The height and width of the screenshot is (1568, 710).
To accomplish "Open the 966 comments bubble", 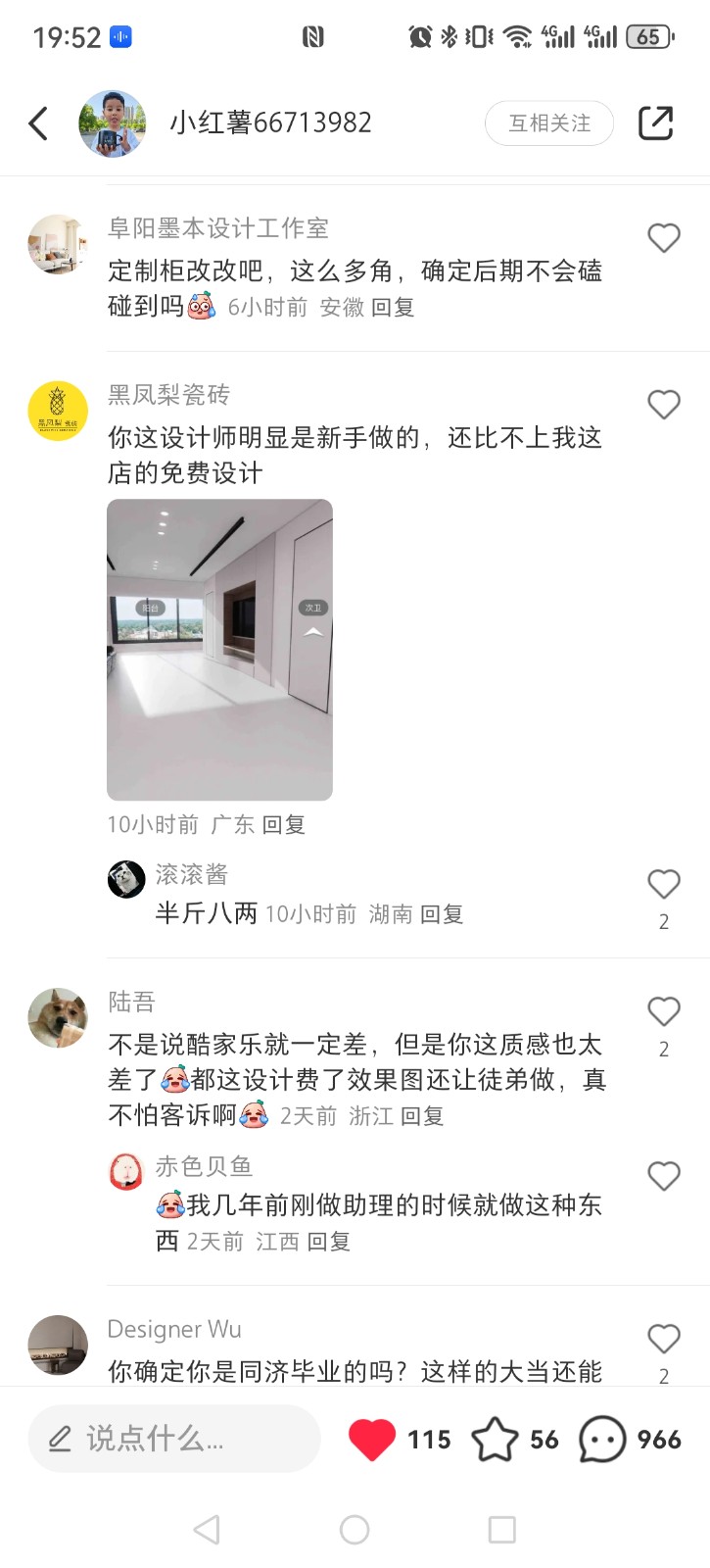I will point(602,1440).
